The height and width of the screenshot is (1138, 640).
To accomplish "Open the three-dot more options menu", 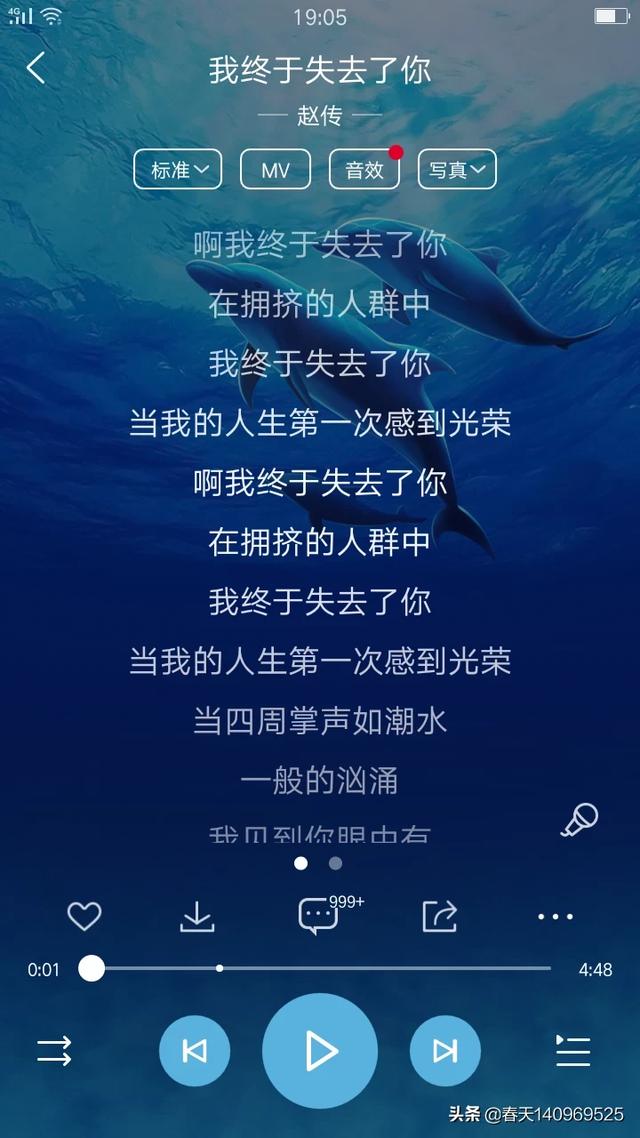I will (x=555, y=916).
